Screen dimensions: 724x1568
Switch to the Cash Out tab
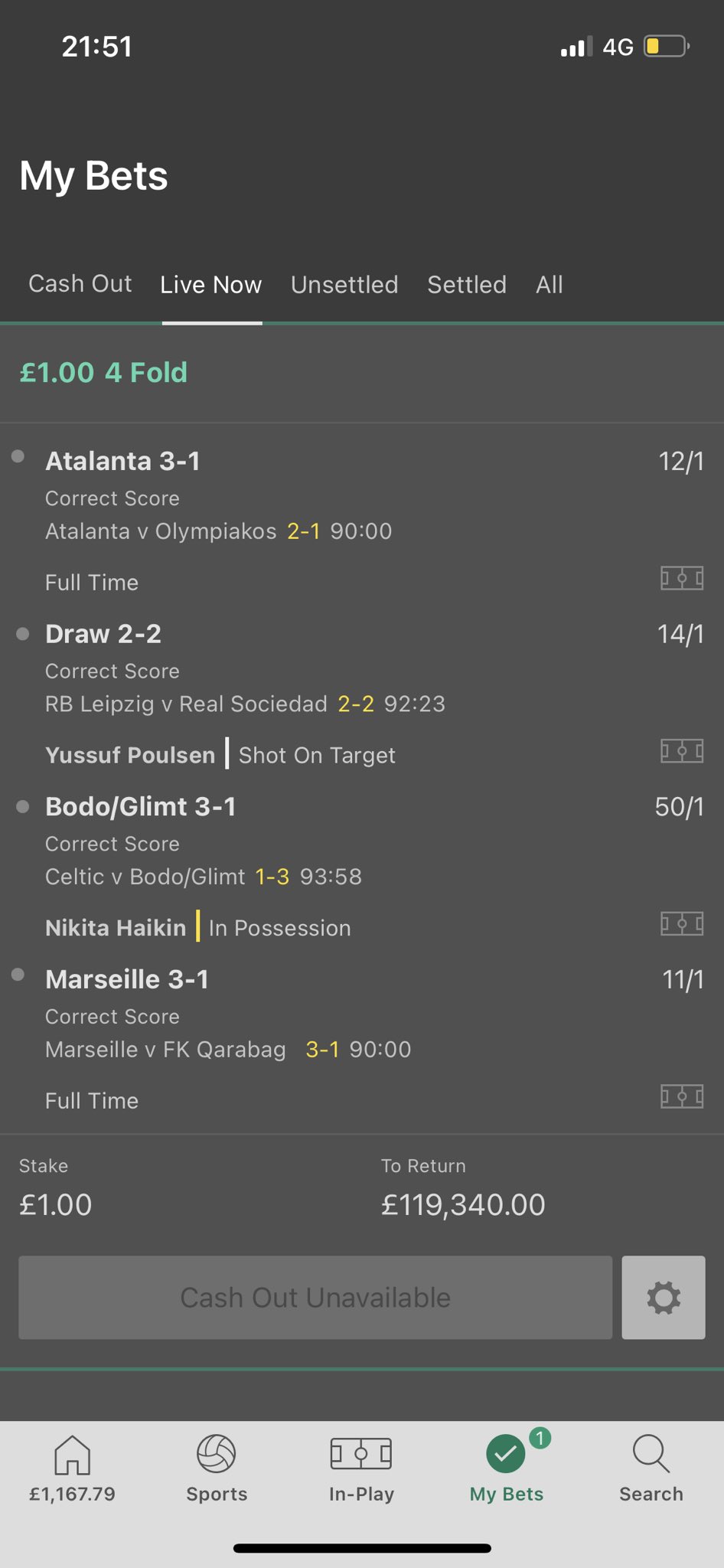tap(80, 284)
